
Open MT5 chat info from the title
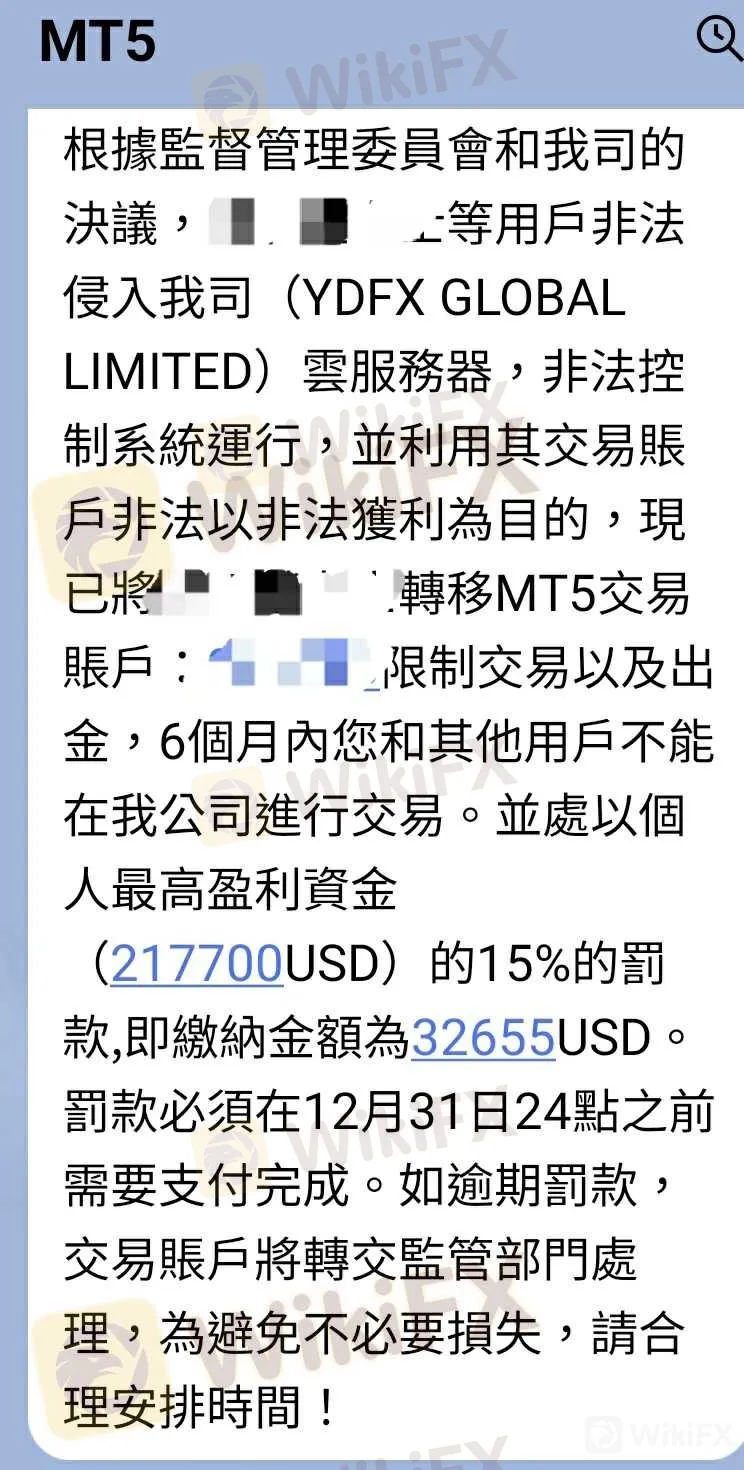coord(97,42)
